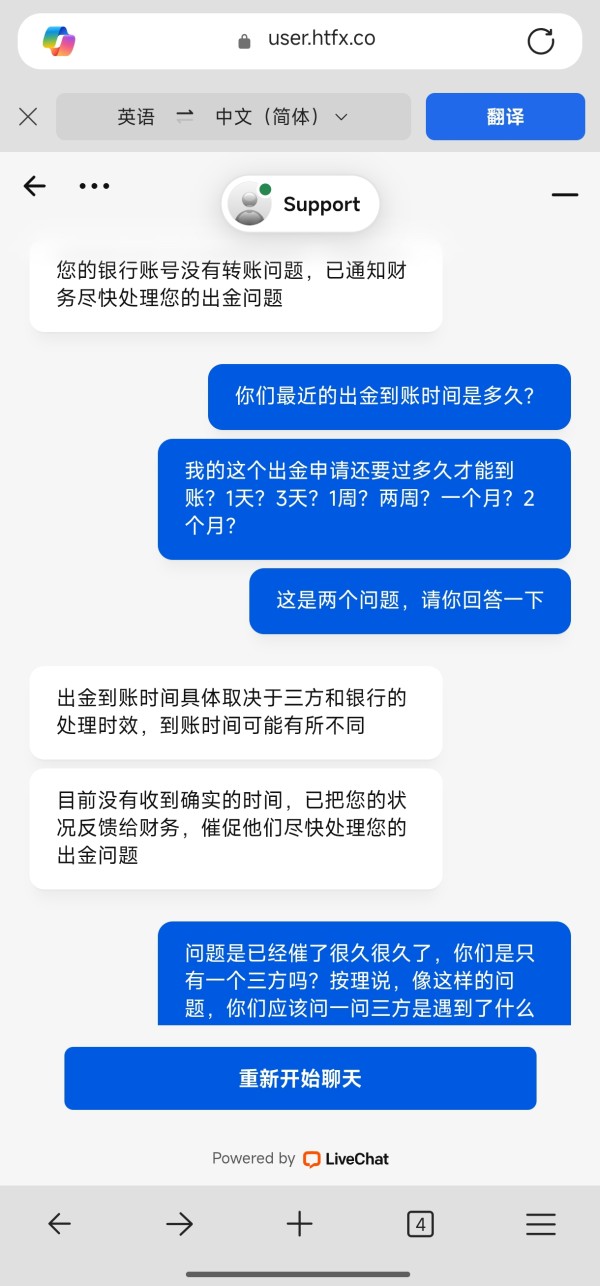Go forward in the browser toolbar
The width and height of the screenshot is (600, 1286).
(180, 1224)
